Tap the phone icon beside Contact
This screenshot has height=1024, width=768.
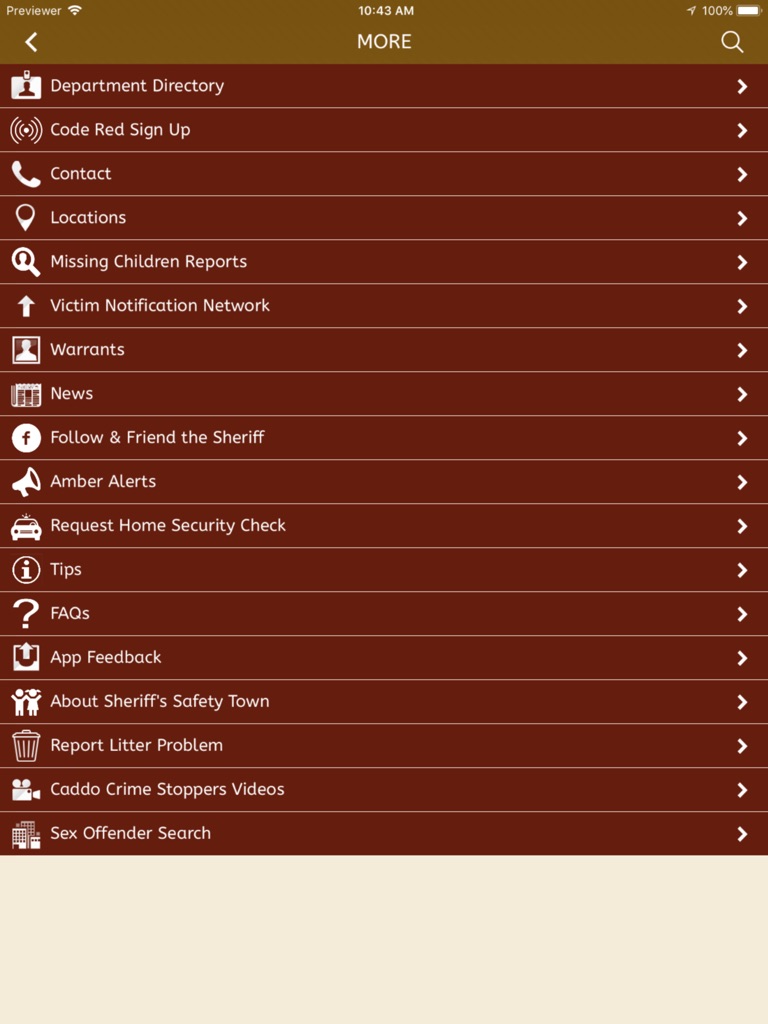click(26, 174)
